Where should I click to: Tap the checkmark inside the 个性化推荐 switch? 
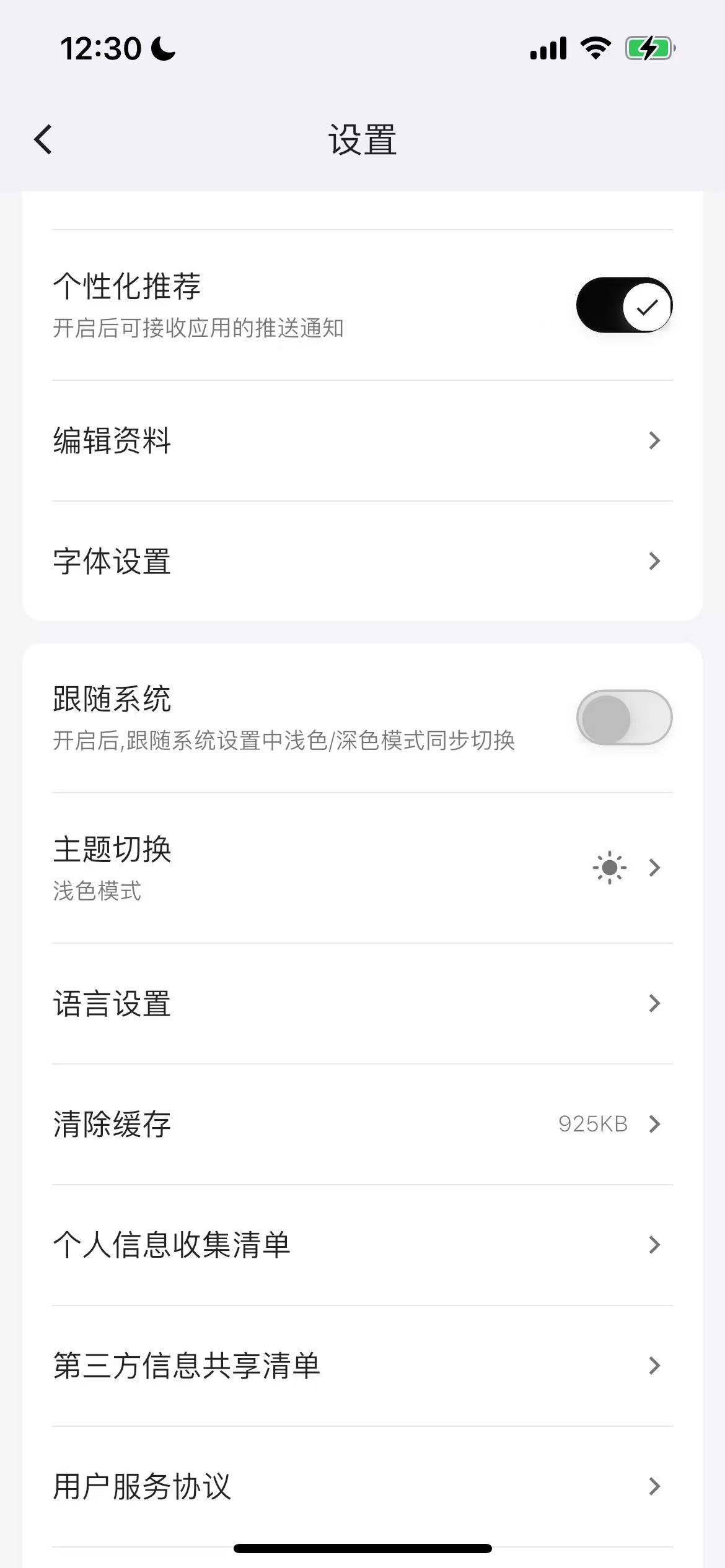point(647,304)
